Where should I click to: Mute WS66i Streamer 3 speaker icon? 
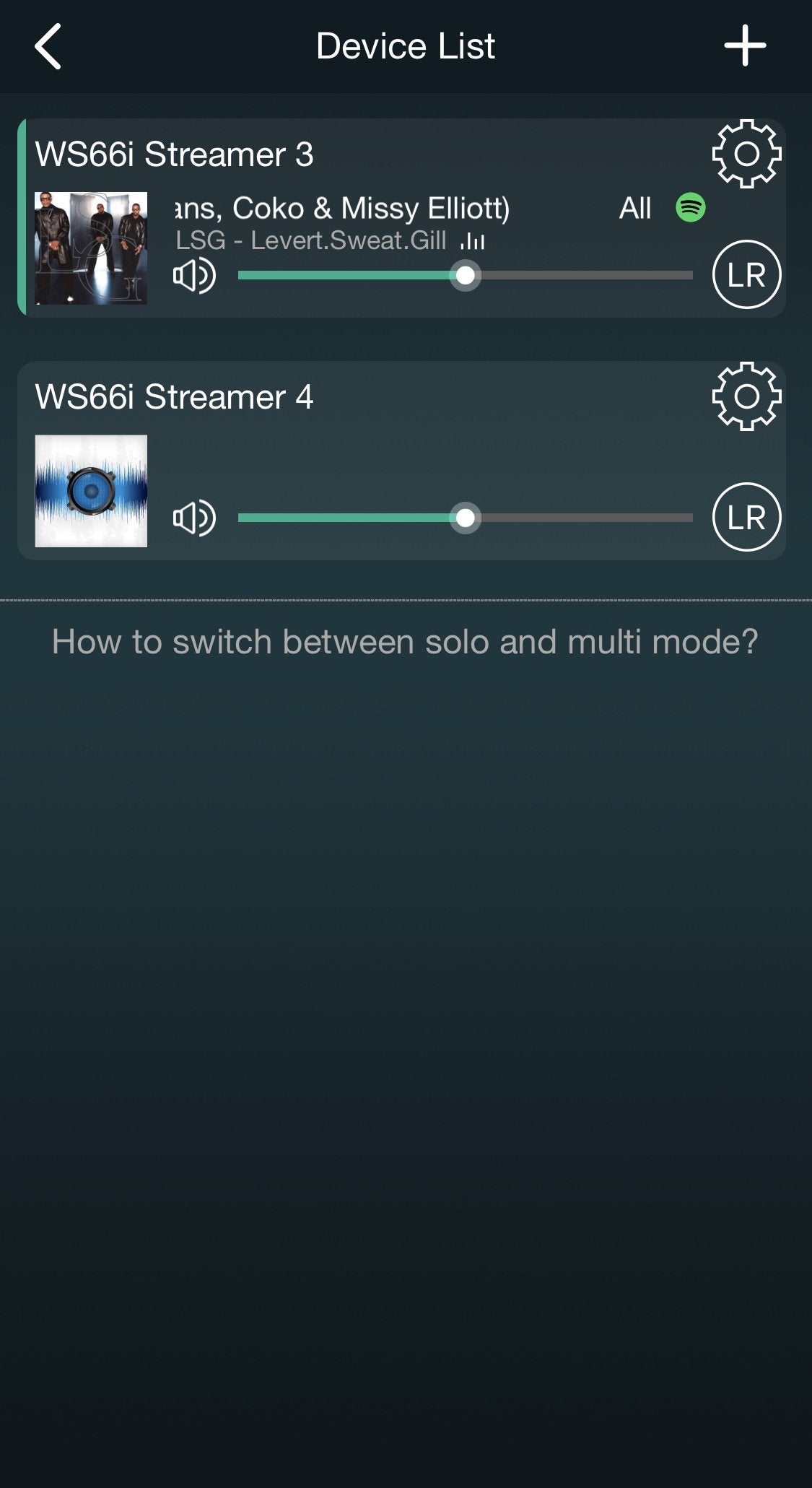[x=193, y=276]
